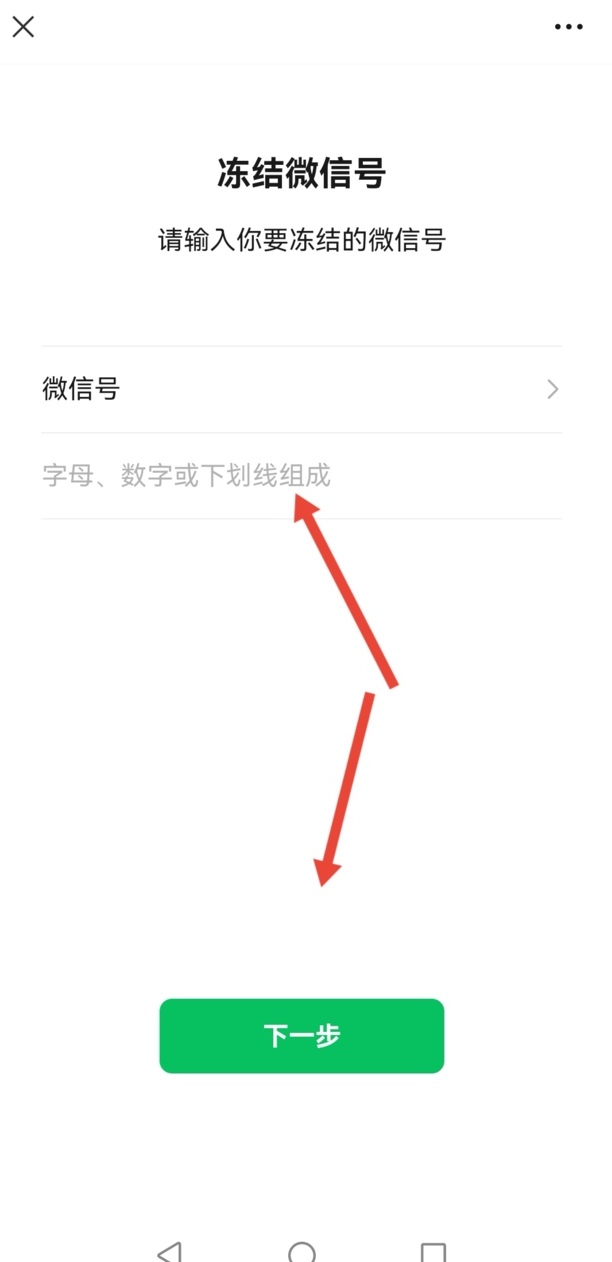Image resolution: width=612 pixels, height=1262 pixels.
Task: Open the 微信号 account type selector
Action: 301,389
